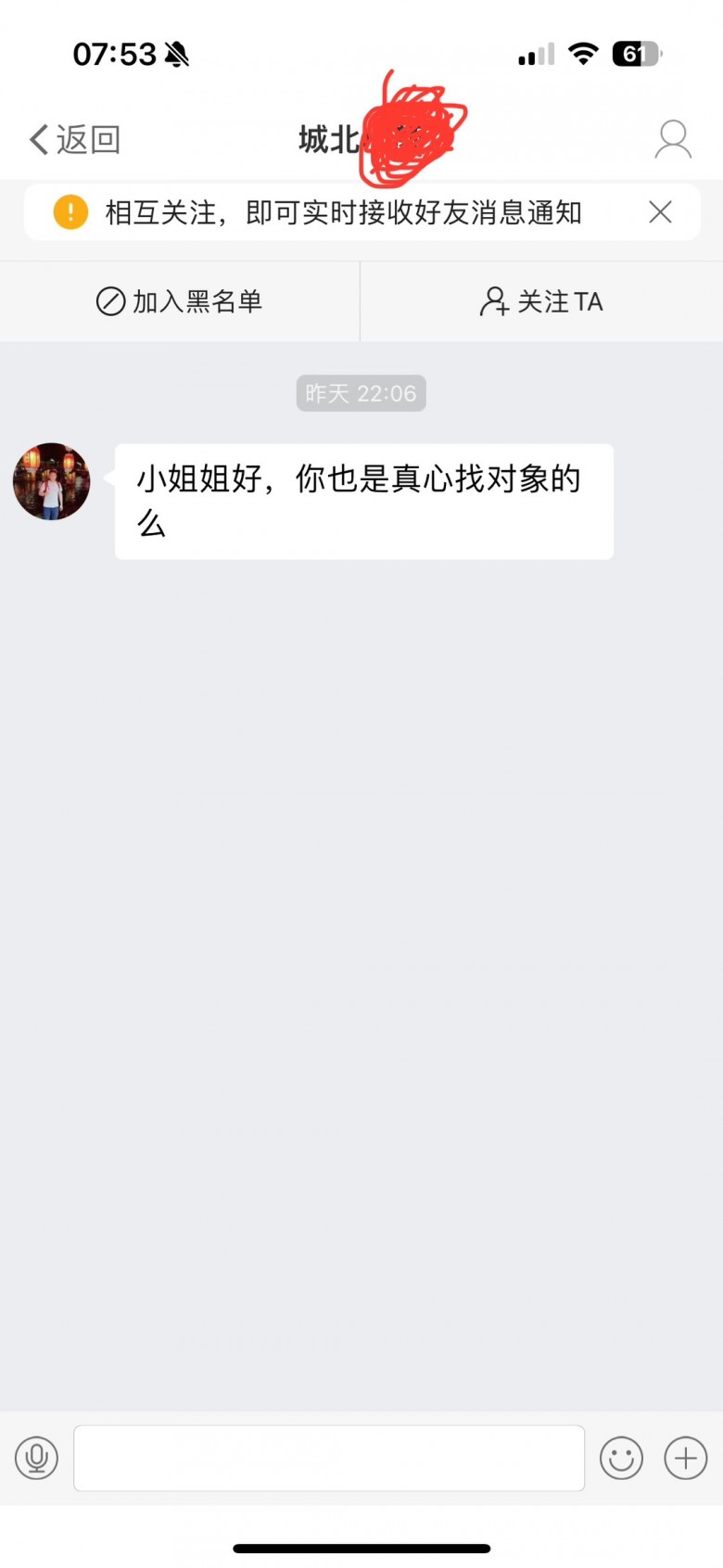723x1568 pixels.
Task: Focus the message text field
Action: pos(329,1458)
